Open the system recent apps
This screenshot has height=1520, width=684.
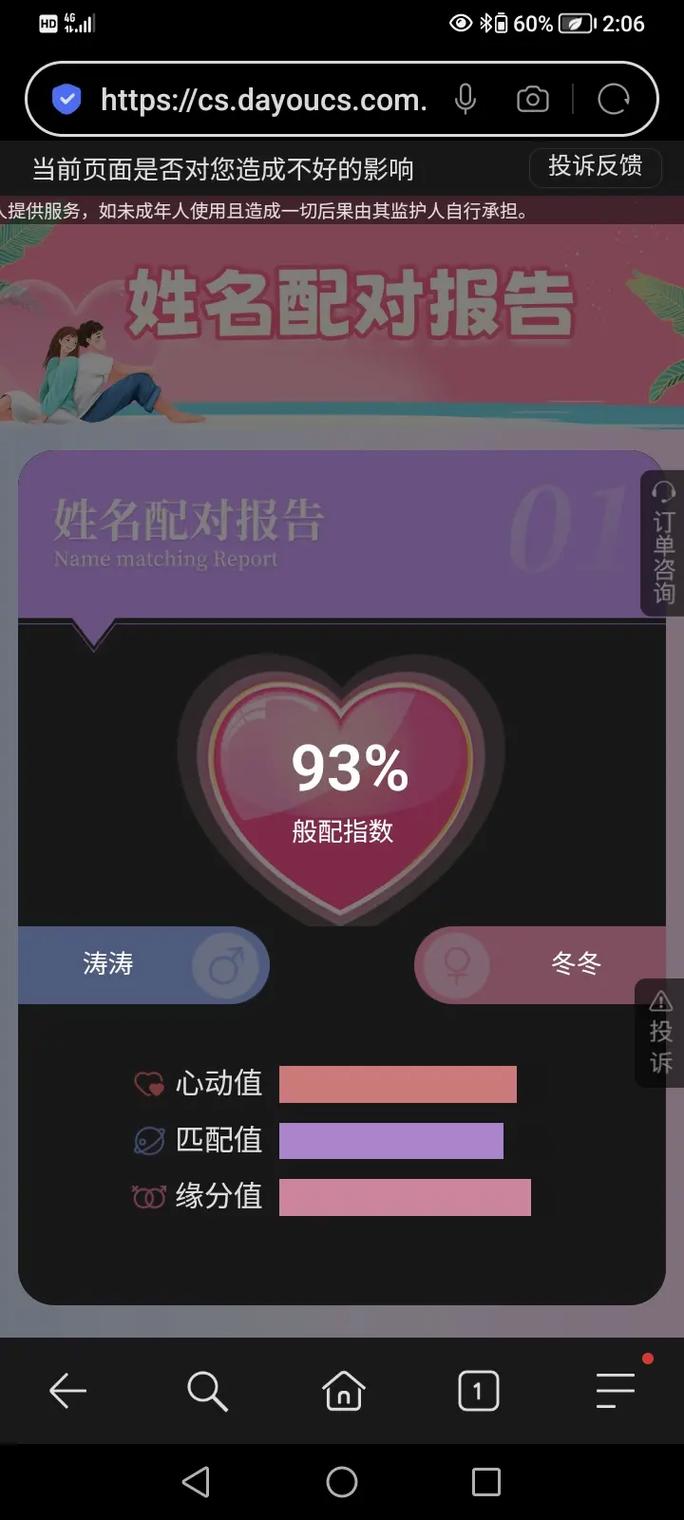(x=486, y=1481)
